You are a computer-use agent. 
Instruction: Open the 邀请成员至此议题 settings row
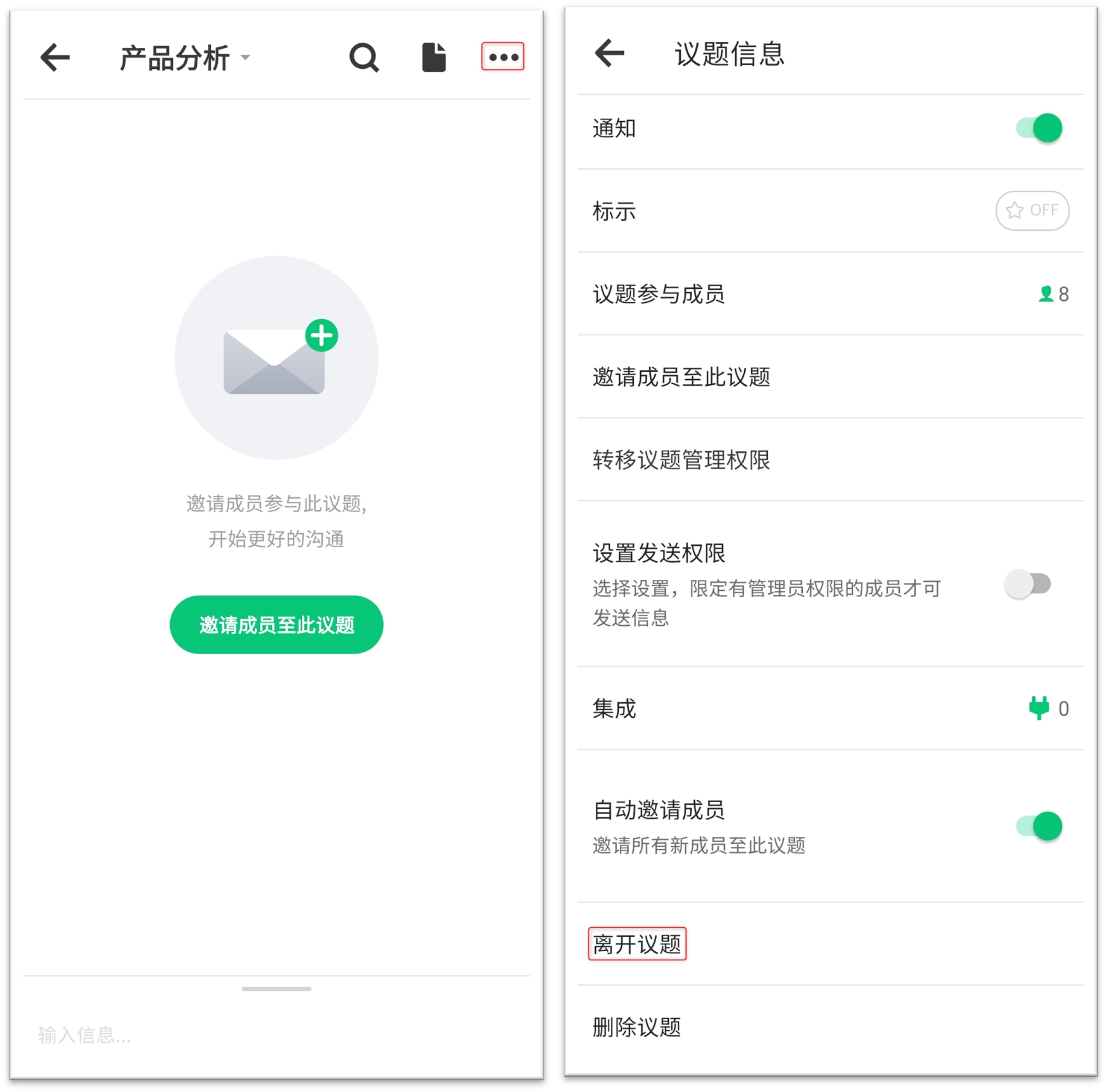pyautogui.click(x=830, y=377)
